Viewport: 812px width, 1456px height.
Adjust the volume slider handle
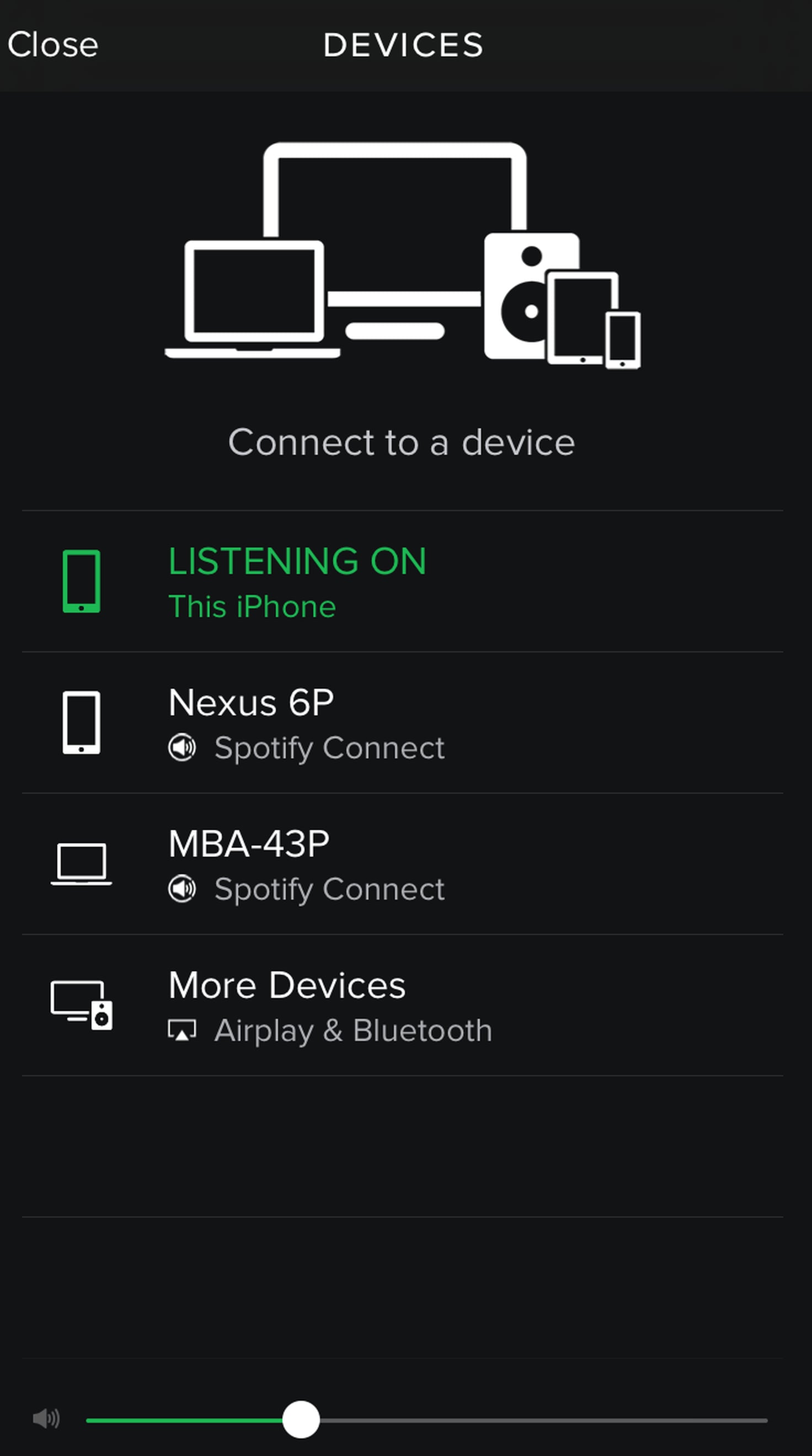coord(301,1417)
